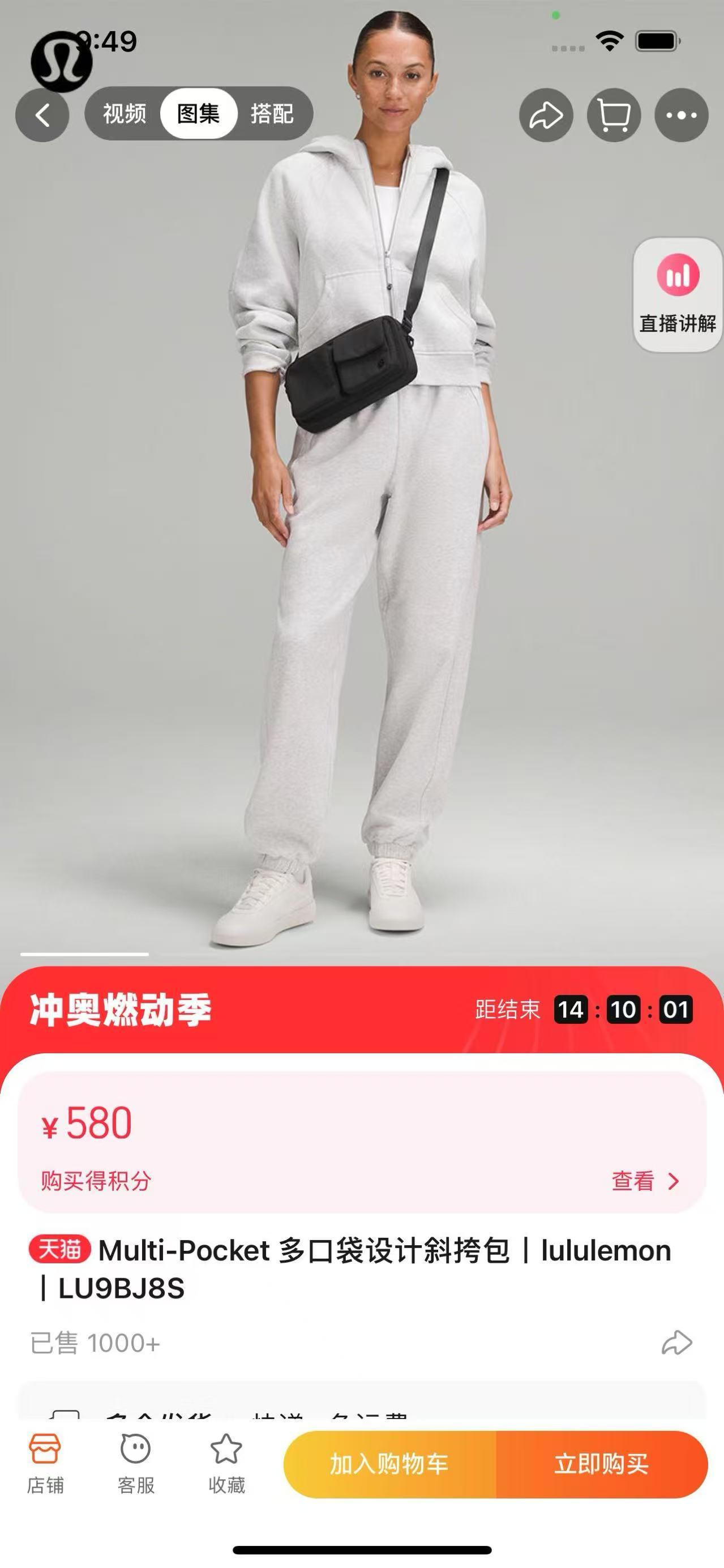Switch to the 搭配 tab
Viewport: 724px width, 1568px height.
point(272,114)
